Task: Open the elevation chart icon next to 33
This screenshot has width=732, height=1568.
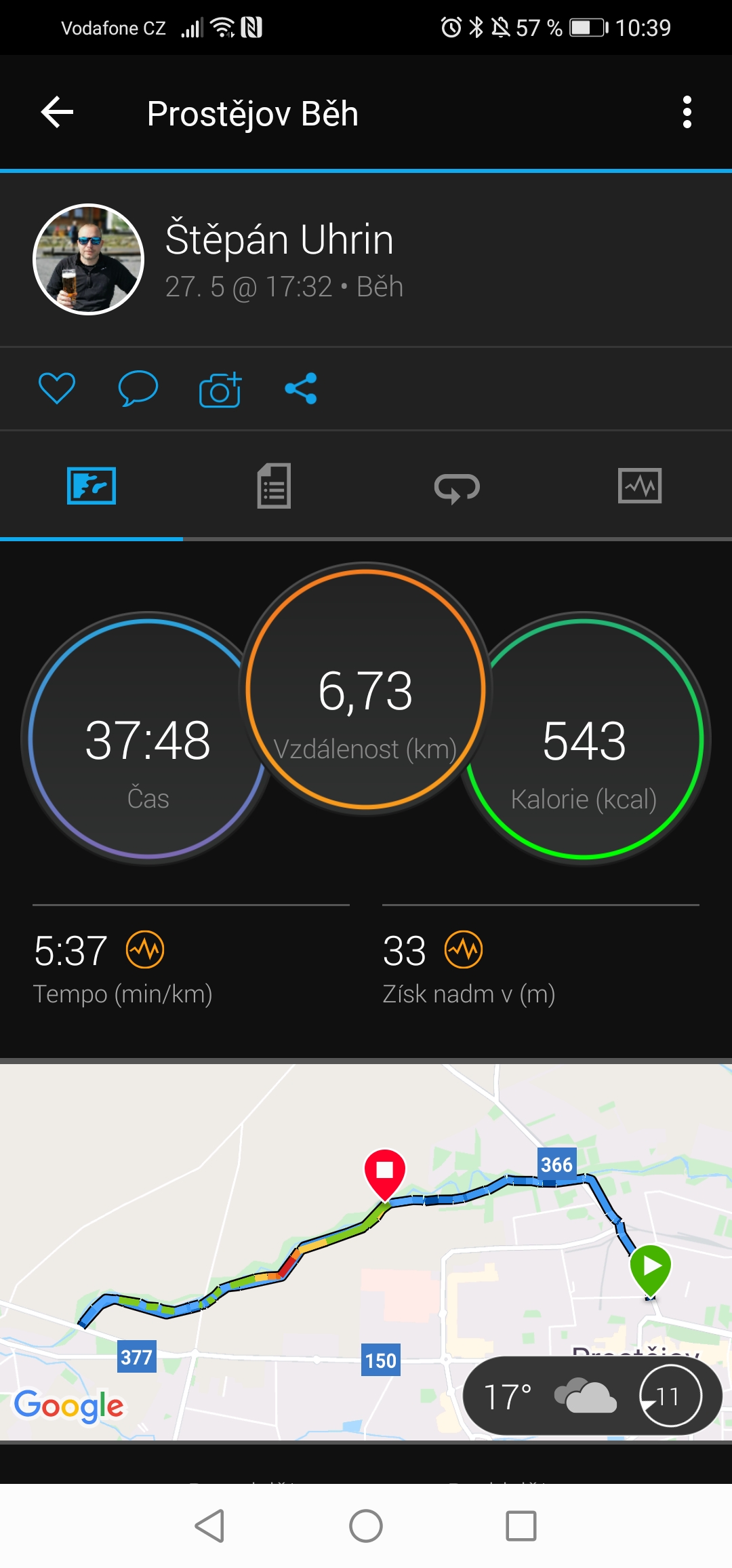Action: click(x=464, y=949)
